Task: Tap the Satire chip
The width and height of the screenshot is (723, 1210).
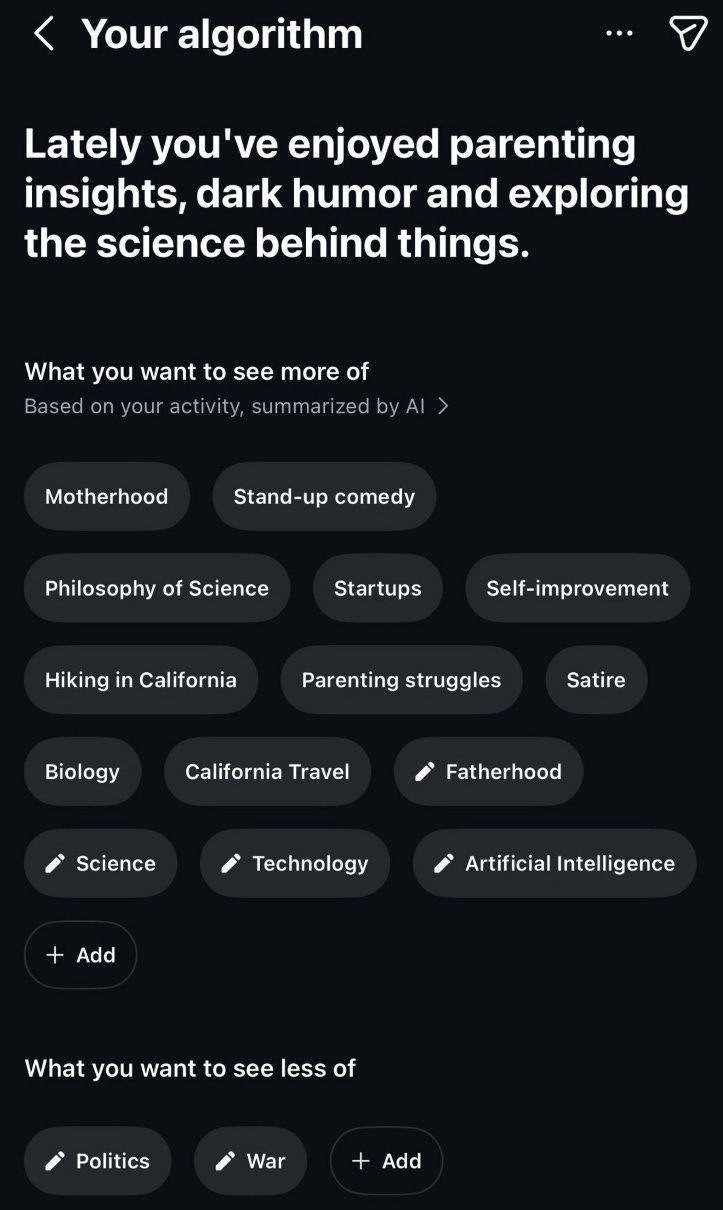Action: [x=596, y=680]
